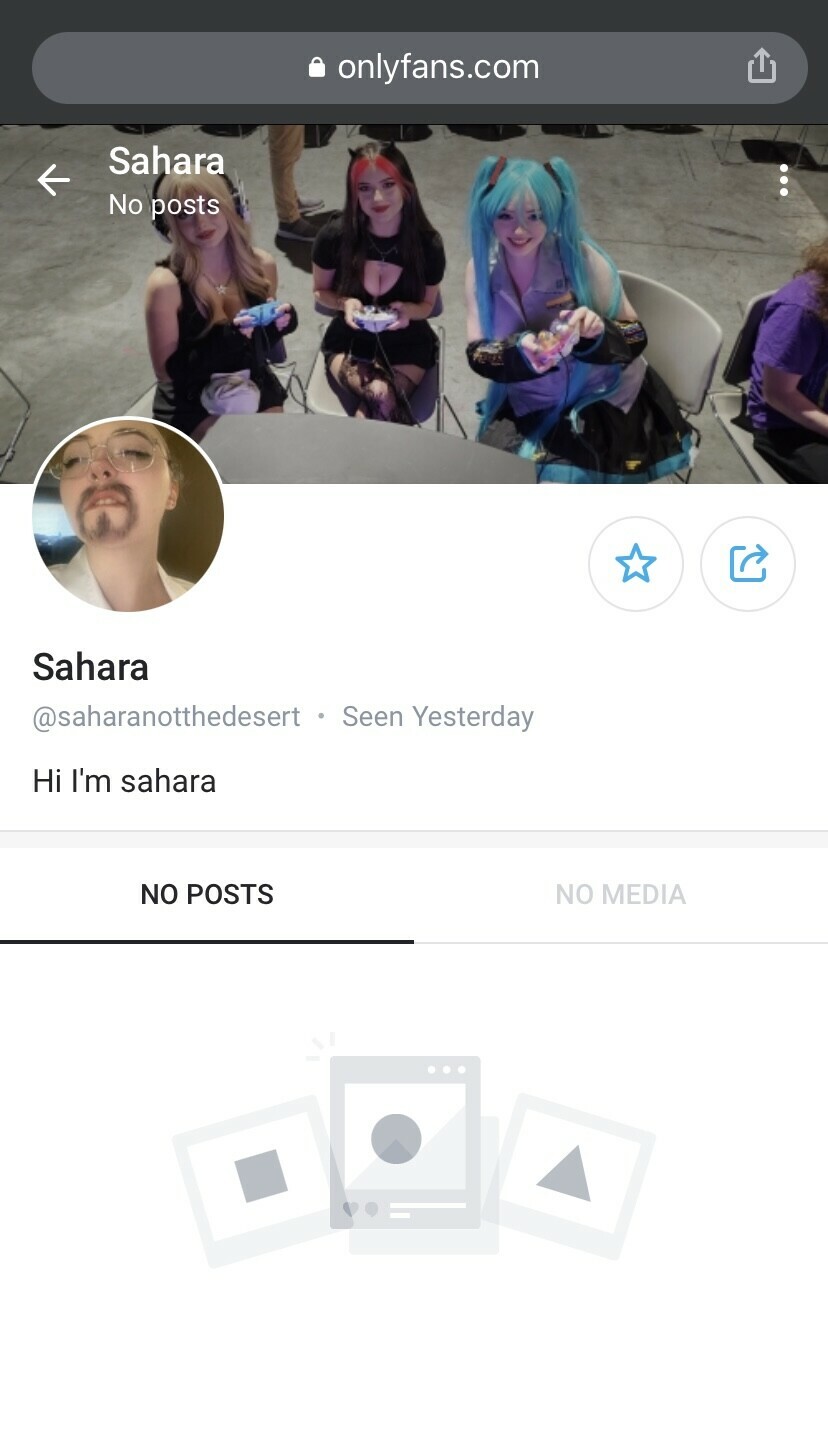The image size is (828, 1445).
Task: Tap the onlyfans.com address bar
Action: coord(420,68)
